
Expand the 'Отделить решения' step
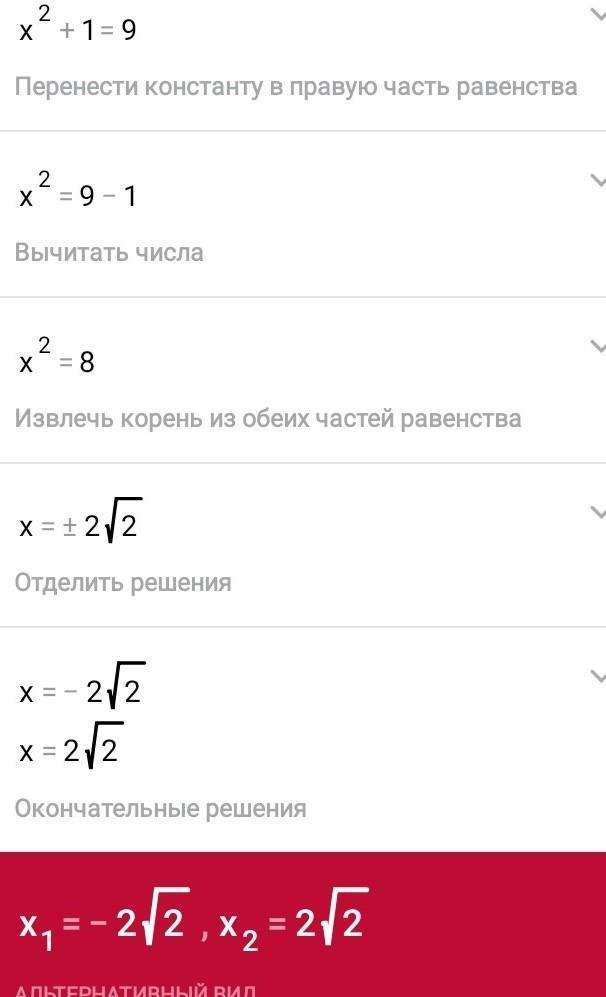coord(597,513)
